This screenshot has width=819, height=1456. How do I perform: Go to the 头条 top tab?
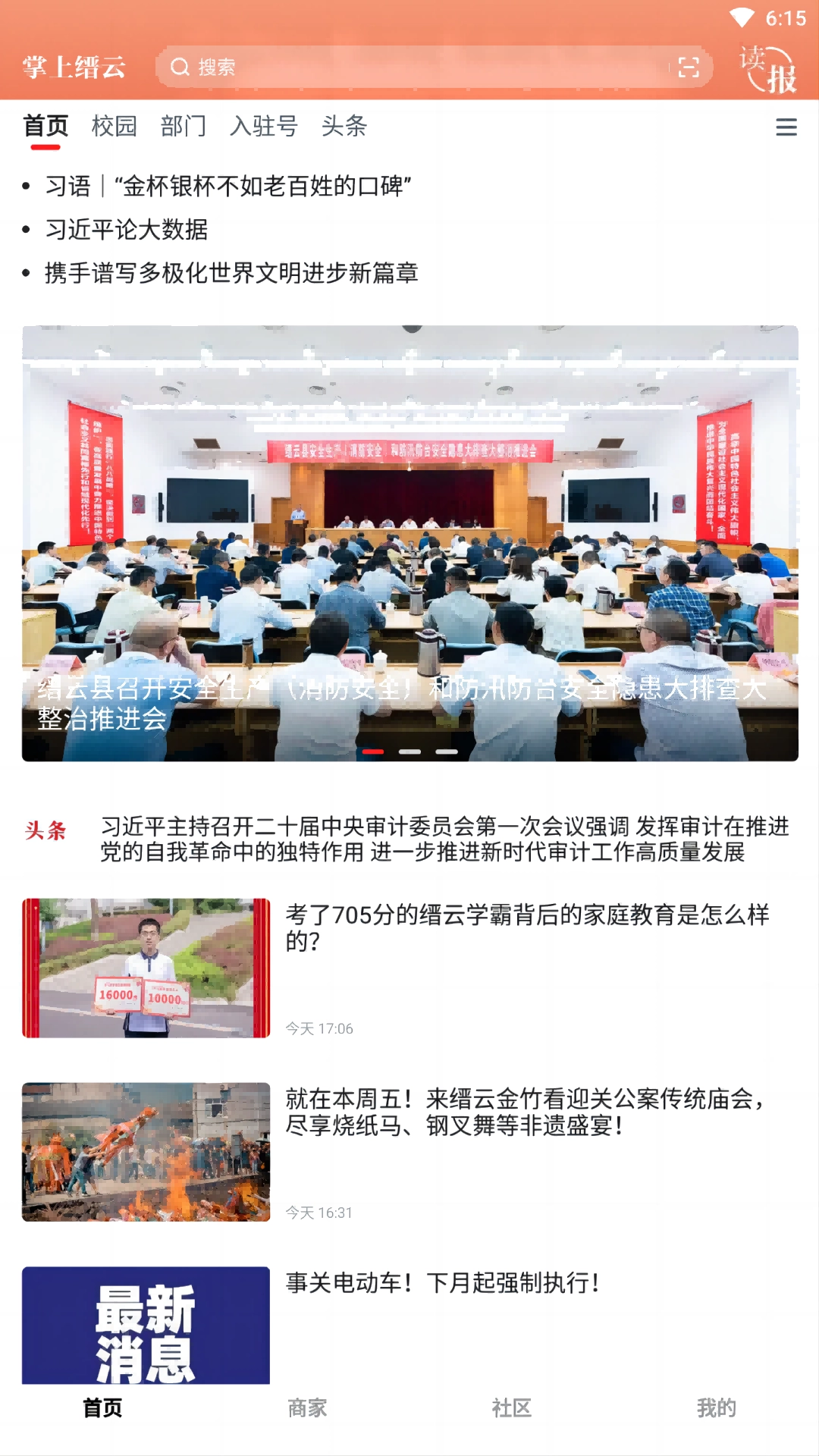click(x=344, y=126)
